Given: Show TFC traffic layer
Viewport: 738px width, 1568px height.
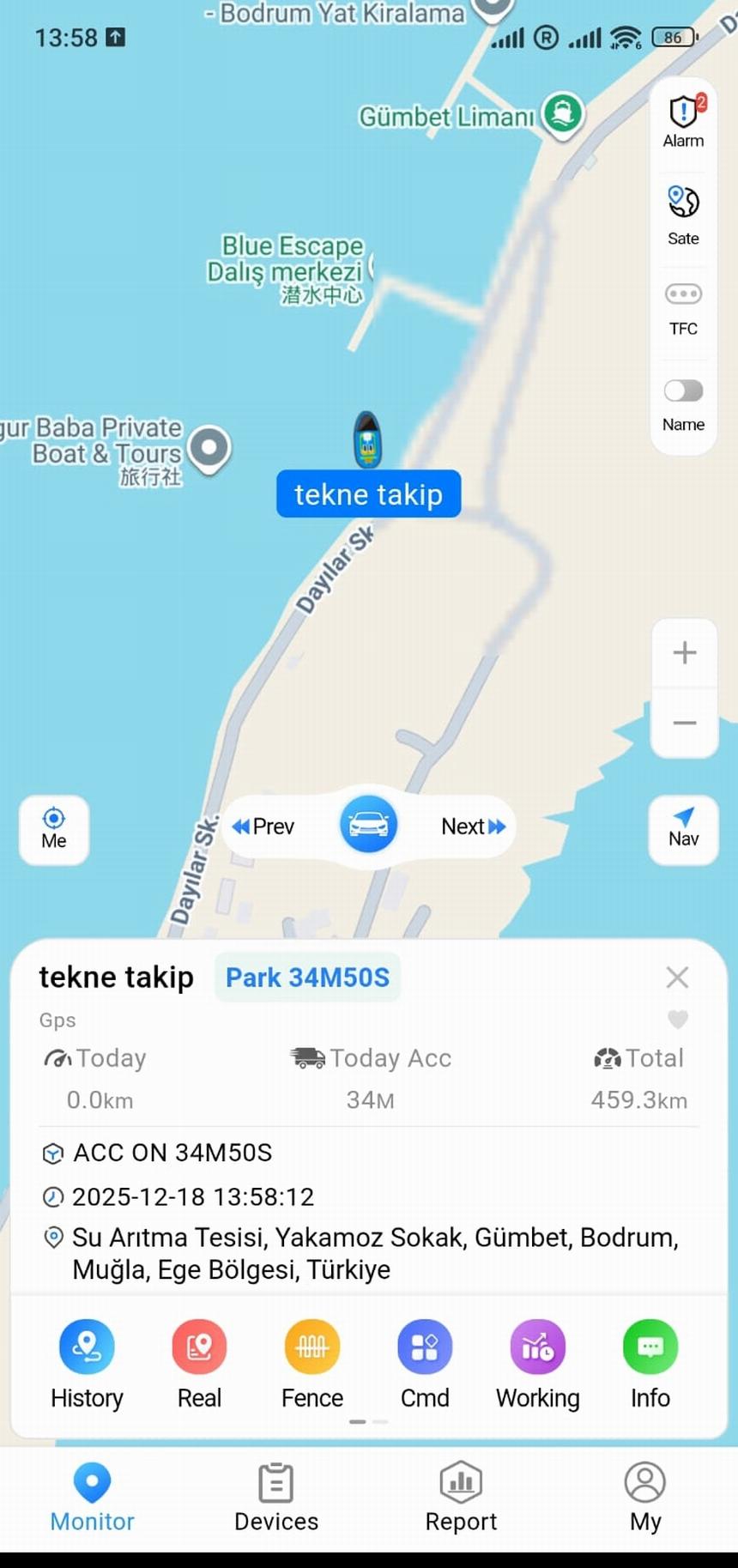Looking at the screenshot, I should pos(683,307).
